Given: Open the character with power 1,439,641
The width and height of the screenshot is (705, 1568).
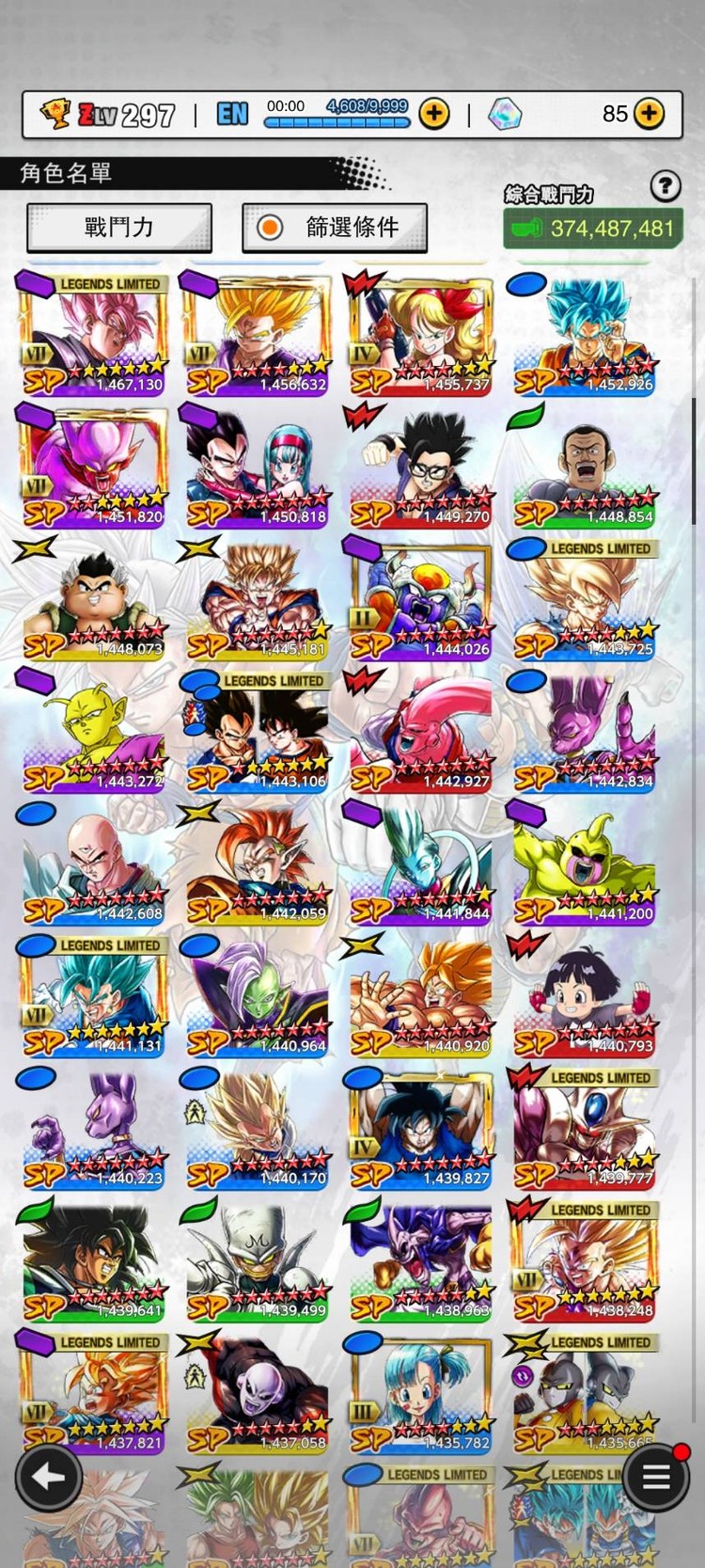Looking at the screenshot, I should pos(92,1262).
